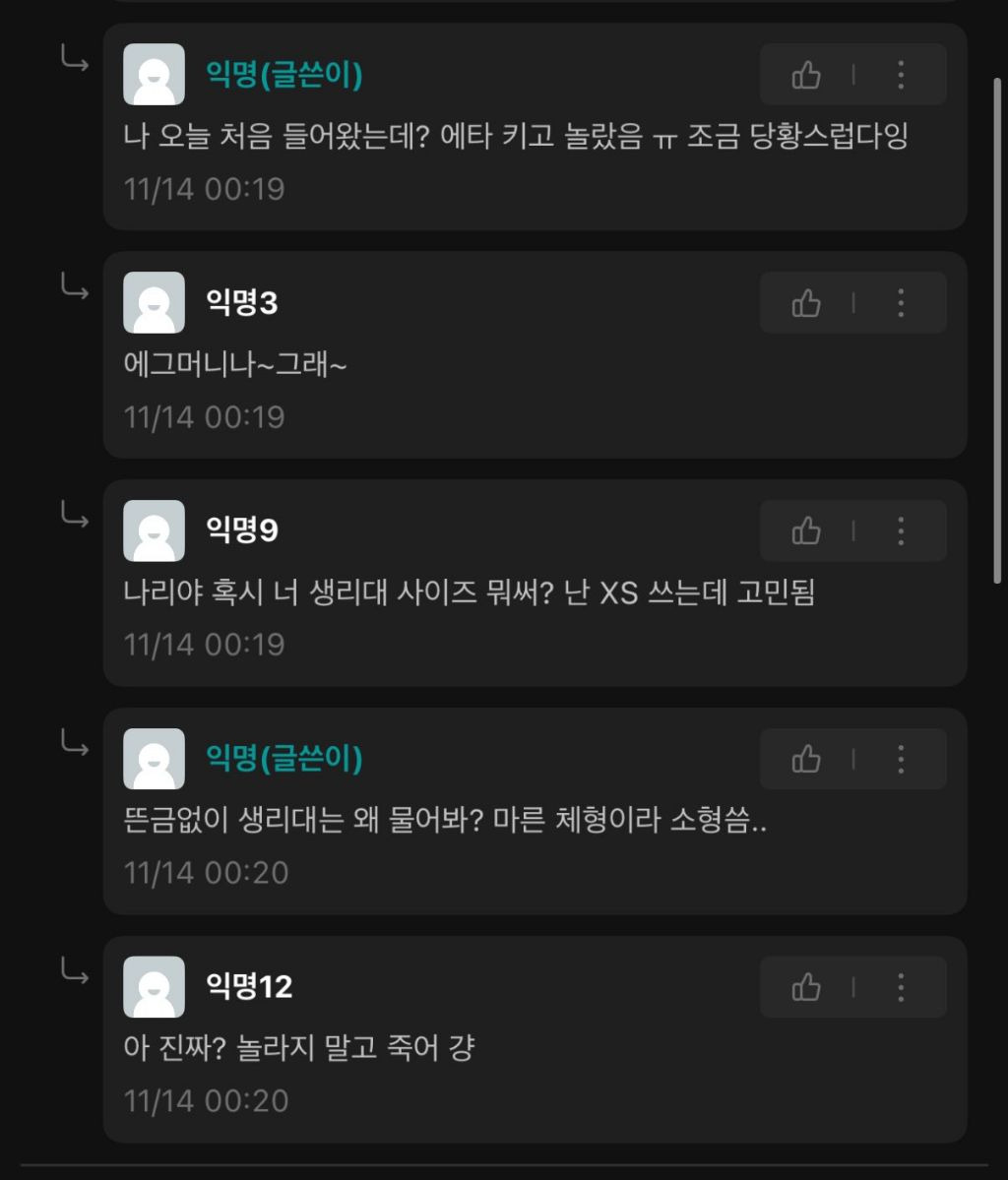Like the 익명3 comment
Image resolution: width=1008 pixels, height=1180 pixels.
tap(806, 302)
